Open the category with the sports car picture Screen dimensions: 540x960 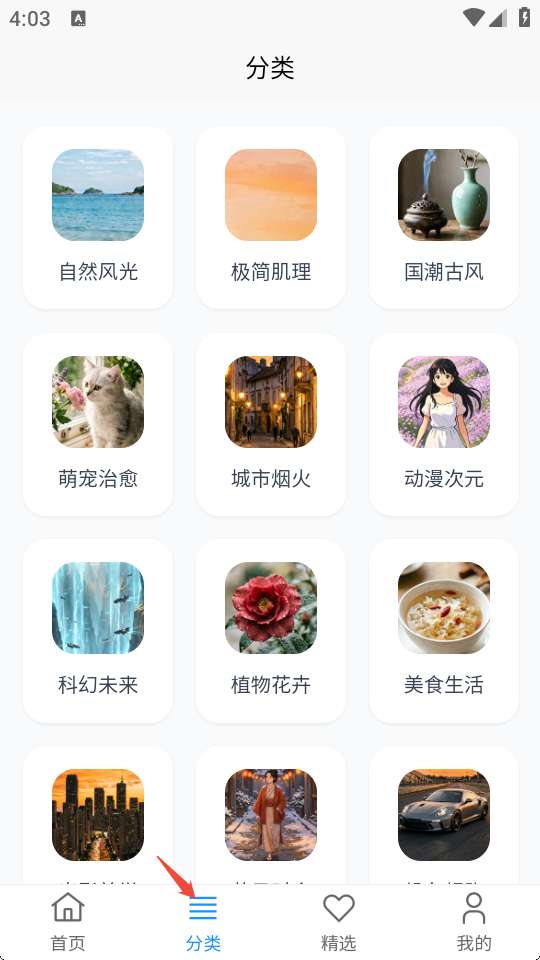point(444,816)
